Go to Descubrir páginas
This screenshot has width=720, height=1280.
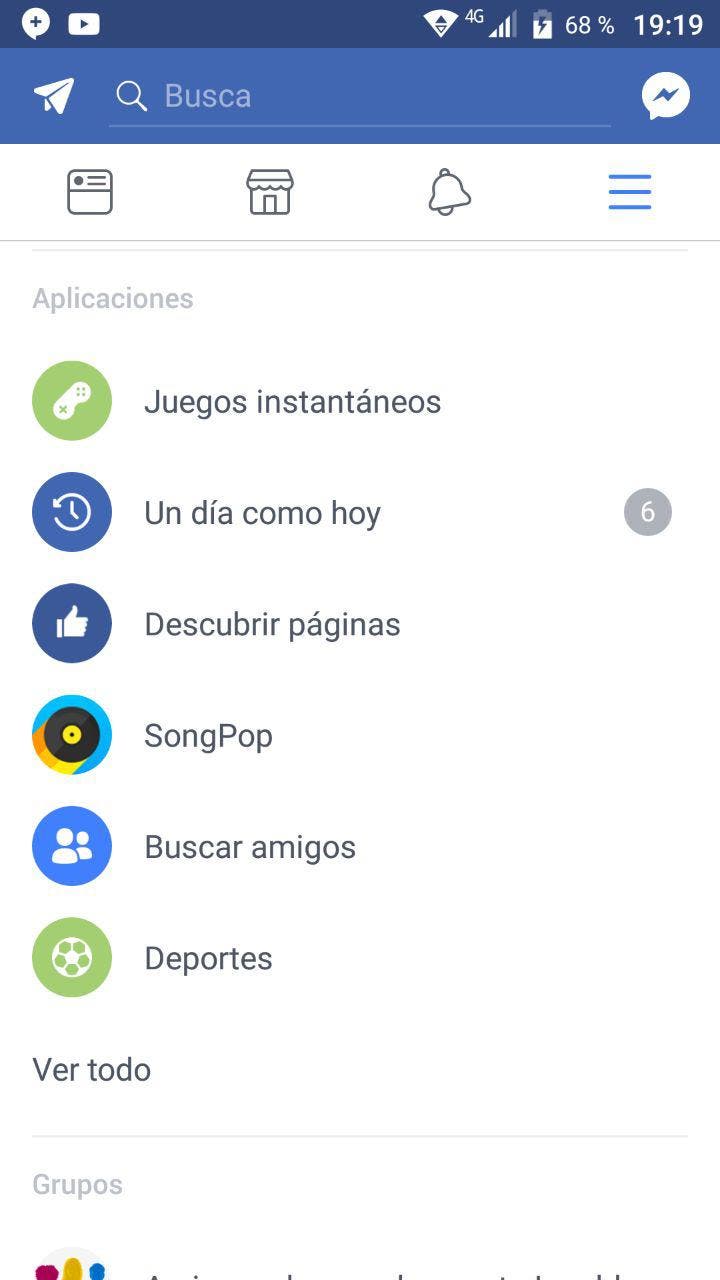point(272,624)
